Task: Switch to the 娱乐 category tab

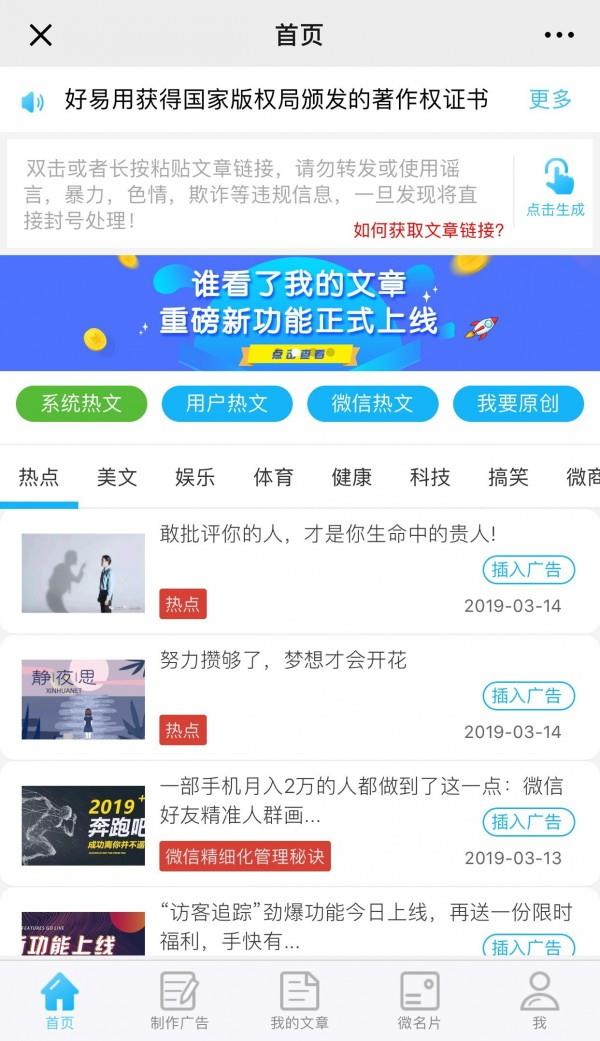Action: click(195, 477)
